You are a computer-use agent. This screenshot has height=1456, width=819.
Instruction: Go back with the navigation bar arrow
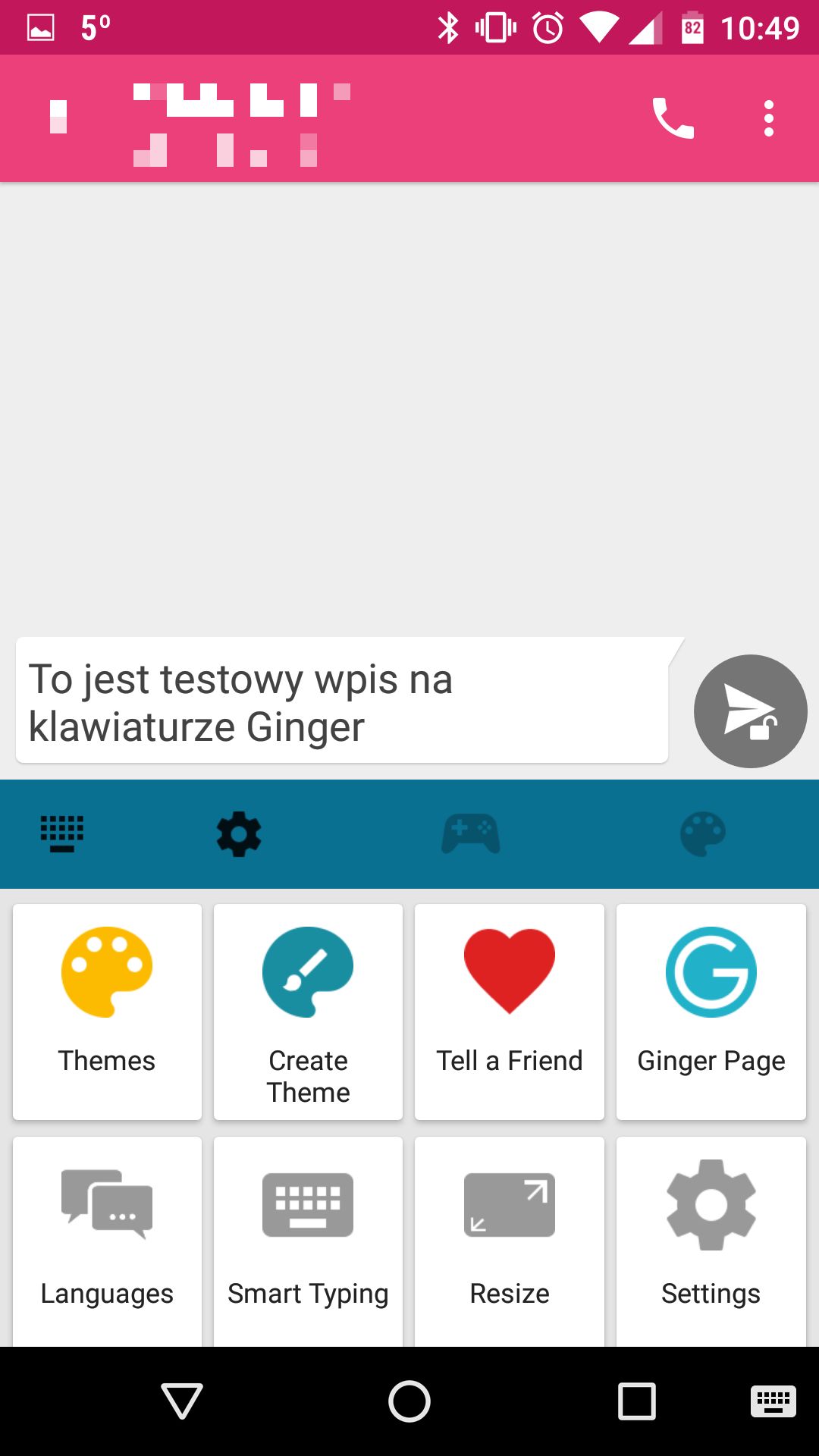pos(182,1401)
